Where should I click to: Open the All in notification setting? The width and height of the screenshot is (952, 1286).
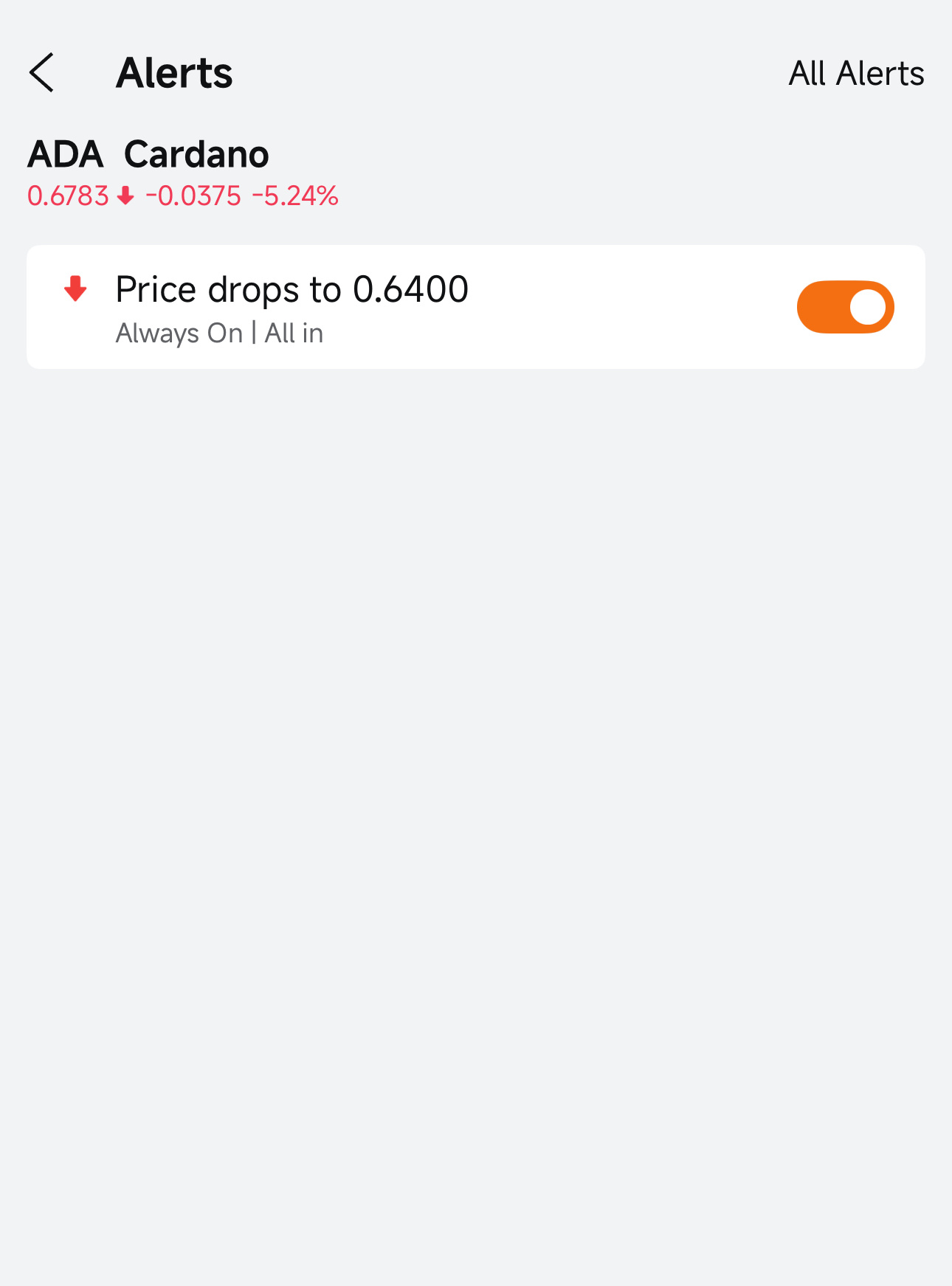click(x=294, y=333)
